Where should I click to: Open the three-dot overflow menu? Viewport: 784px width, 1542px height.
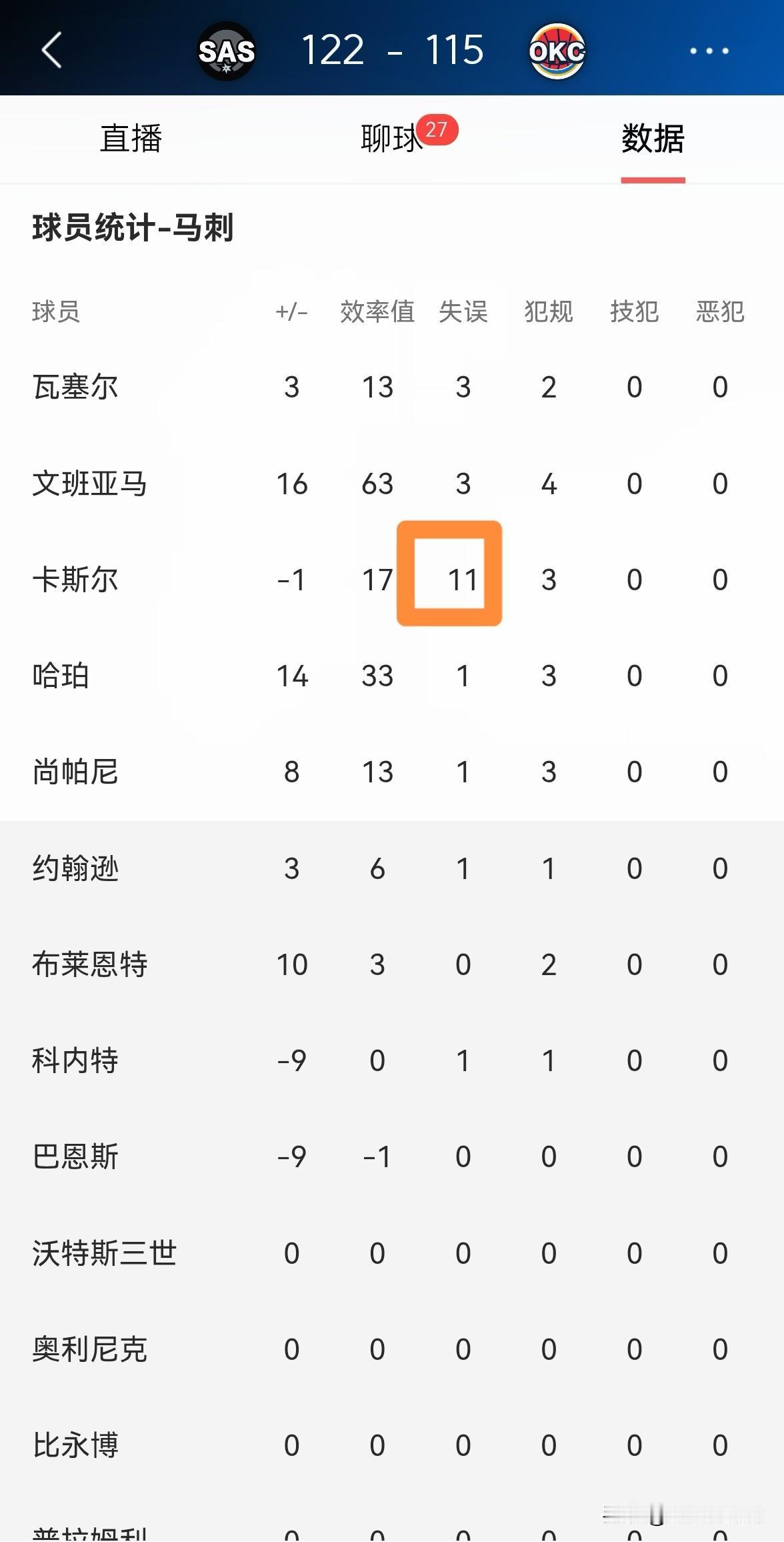tap(709, 51)
